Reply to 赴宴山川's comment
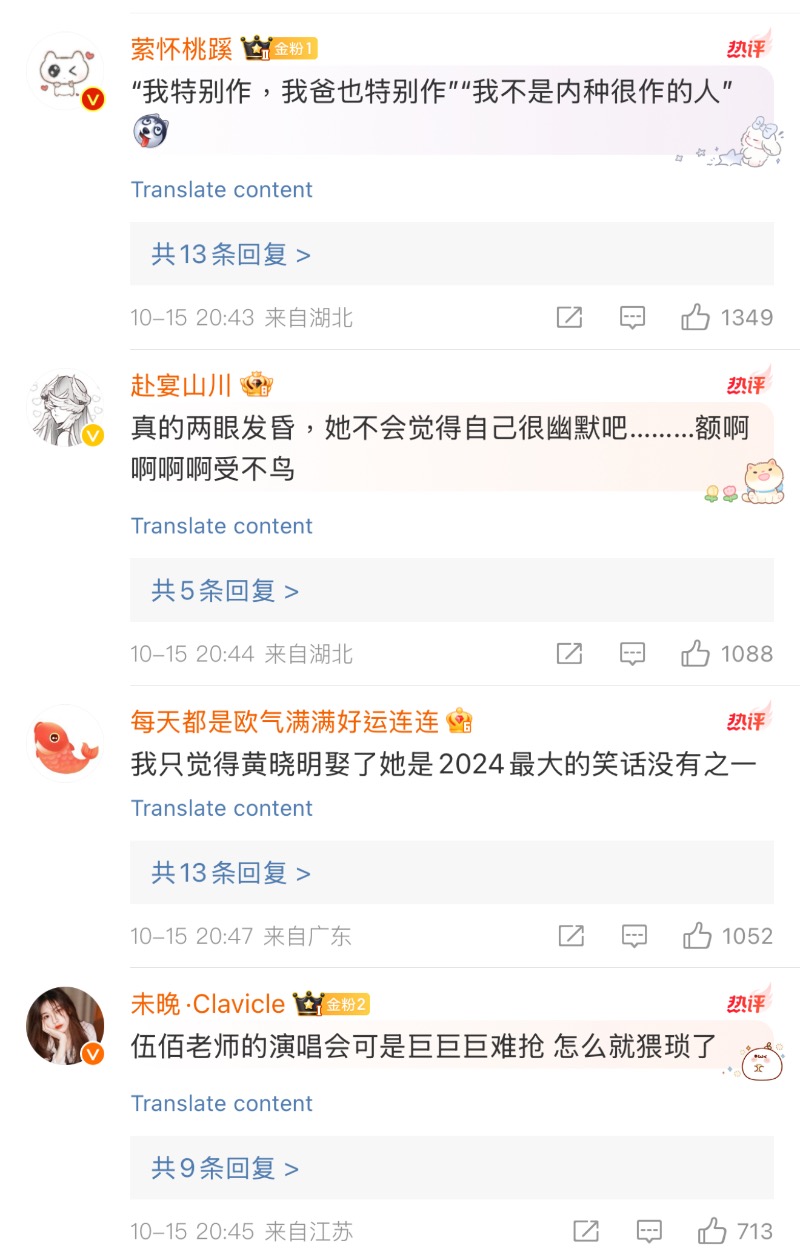The width and height of the screenshot is (800, 1260). [632, 654]
